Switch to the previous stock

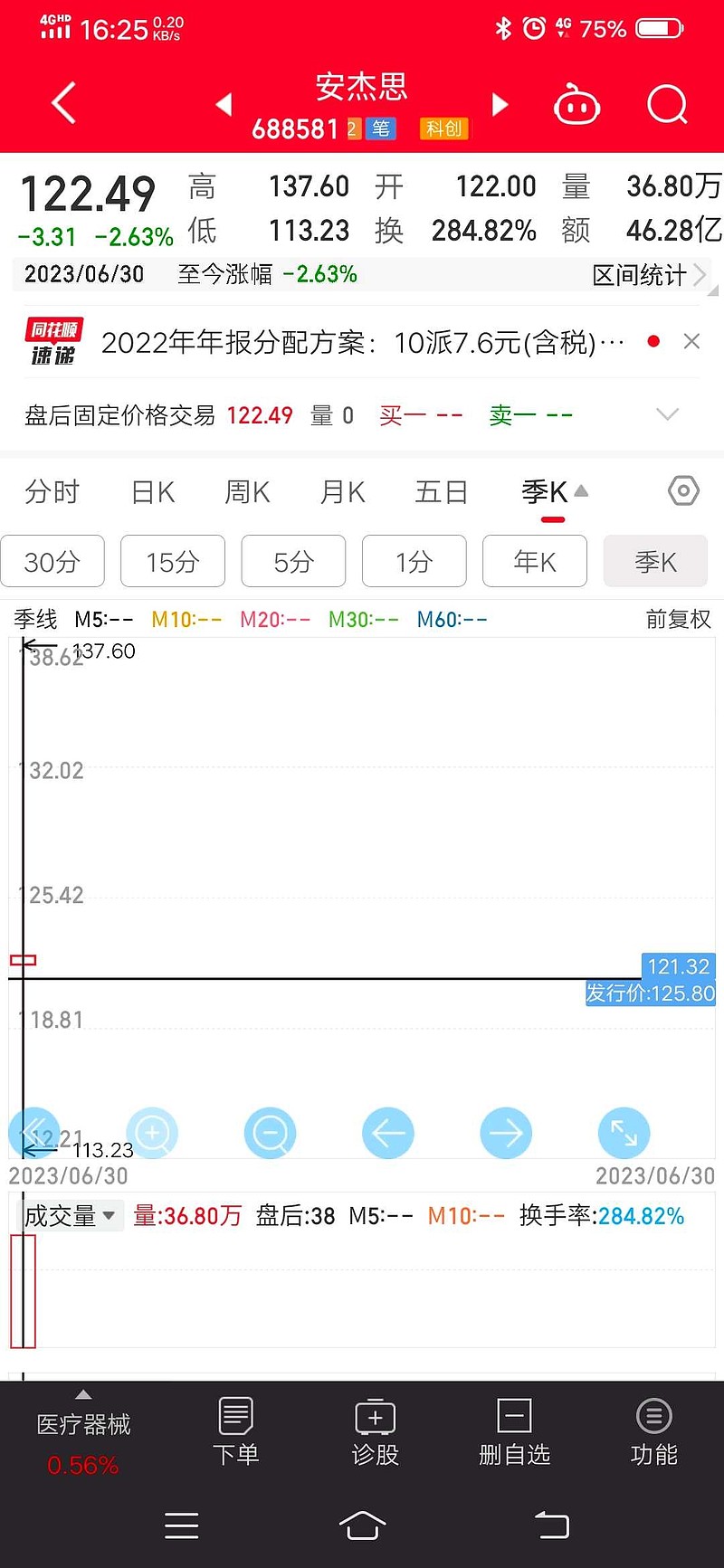[224, 105]
